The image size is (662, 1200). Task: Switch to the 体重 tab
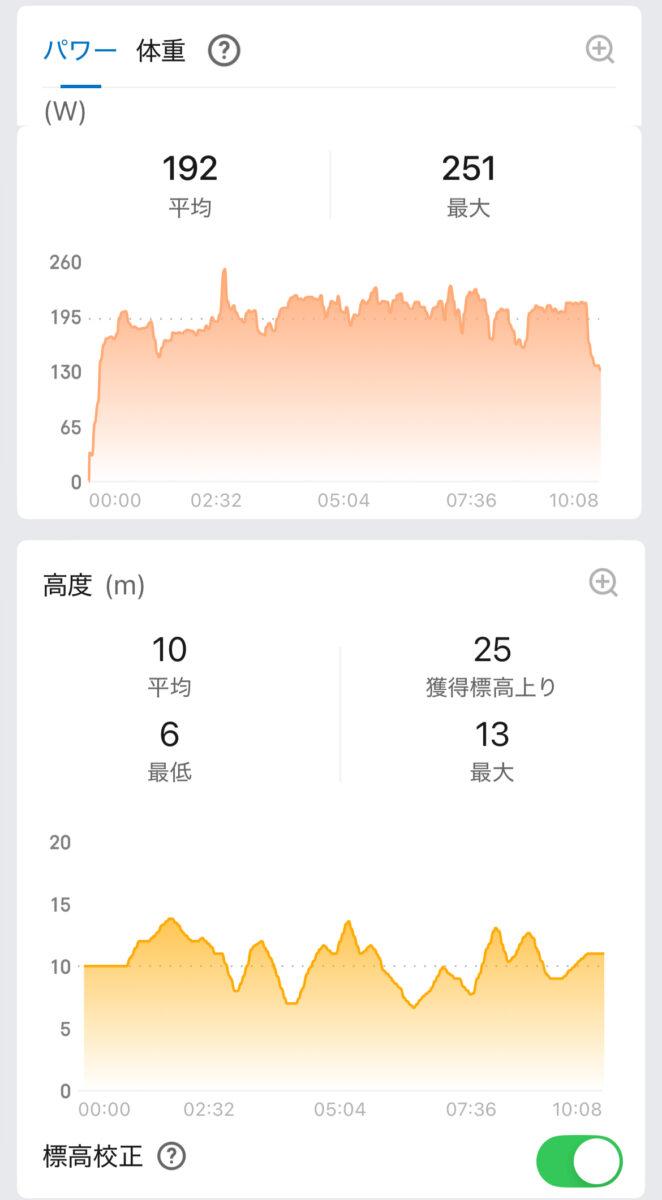tap(161, 51)
